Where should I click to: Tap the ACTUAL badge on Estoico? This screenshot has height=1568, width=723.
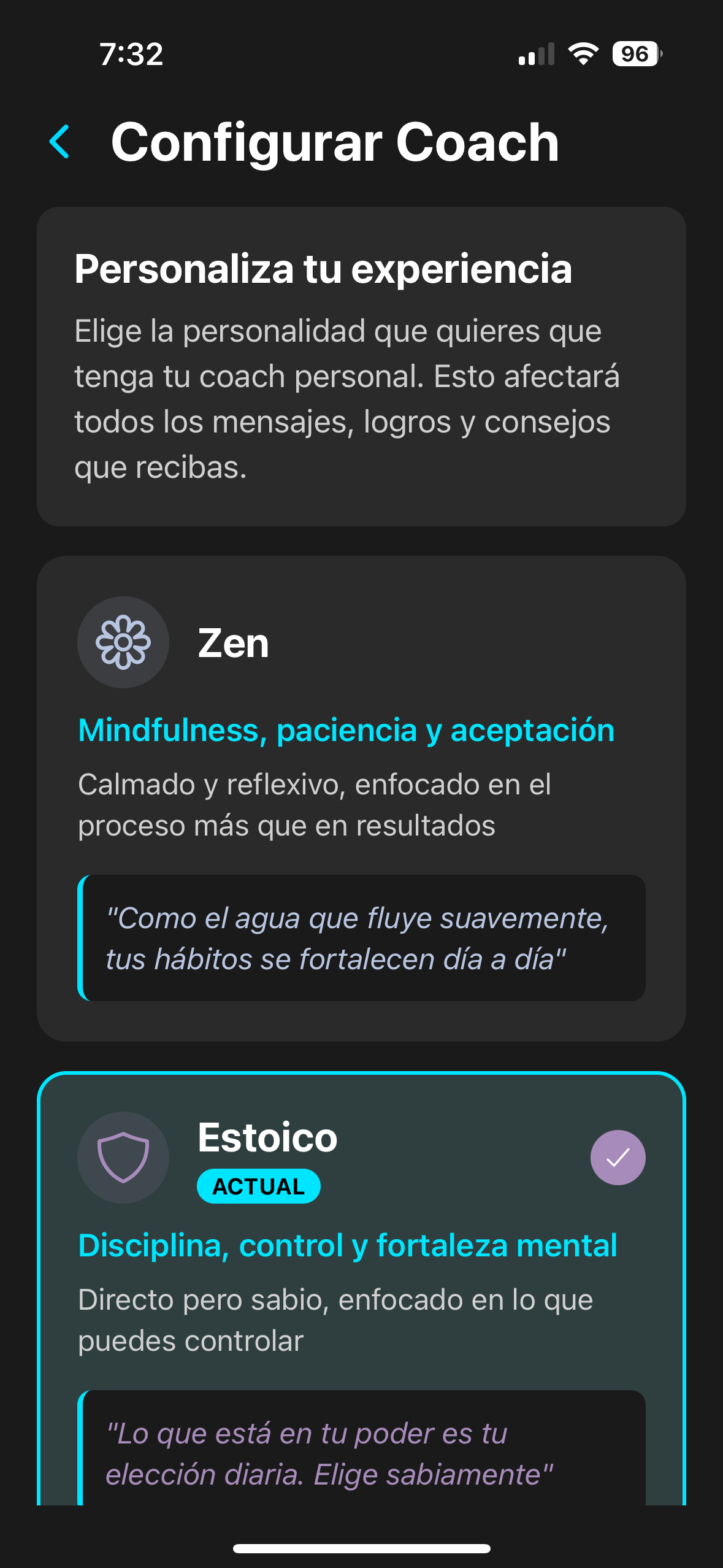[x=259, y=1185]
